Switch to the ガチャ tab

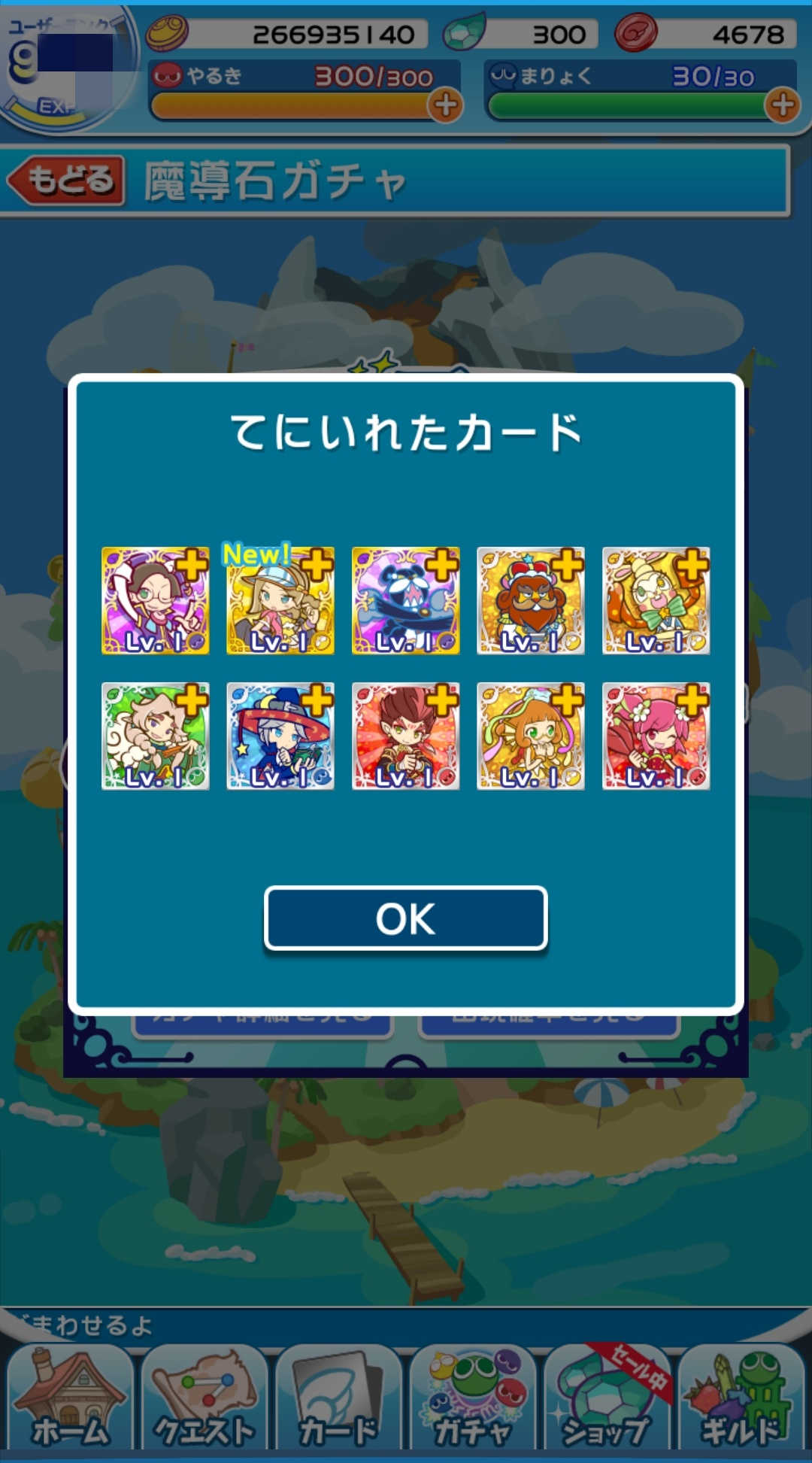pyautogui.click(x=473, y=1401)
